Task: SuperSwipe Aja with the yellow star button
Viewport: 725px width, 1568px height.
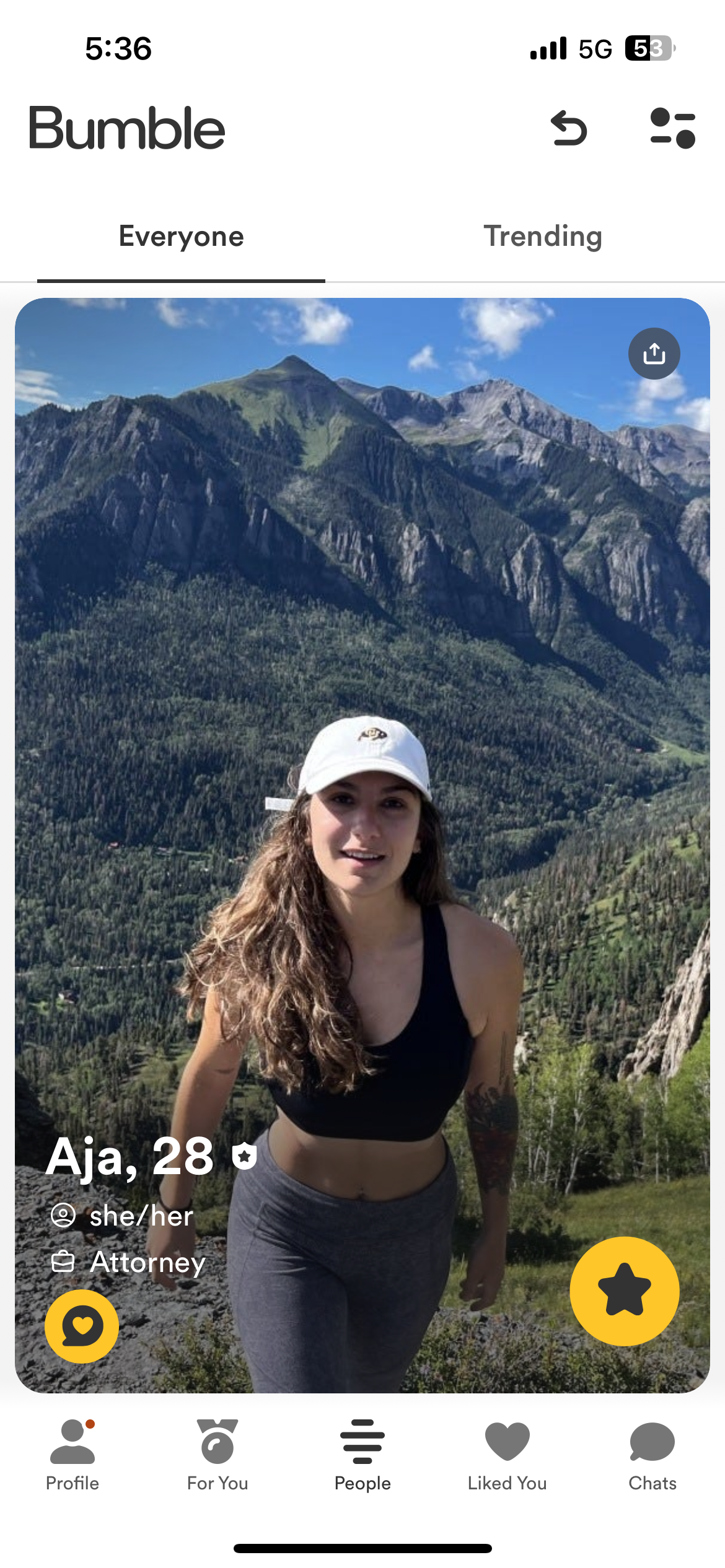Action: pyautogui.click(x=625, y=1291)
